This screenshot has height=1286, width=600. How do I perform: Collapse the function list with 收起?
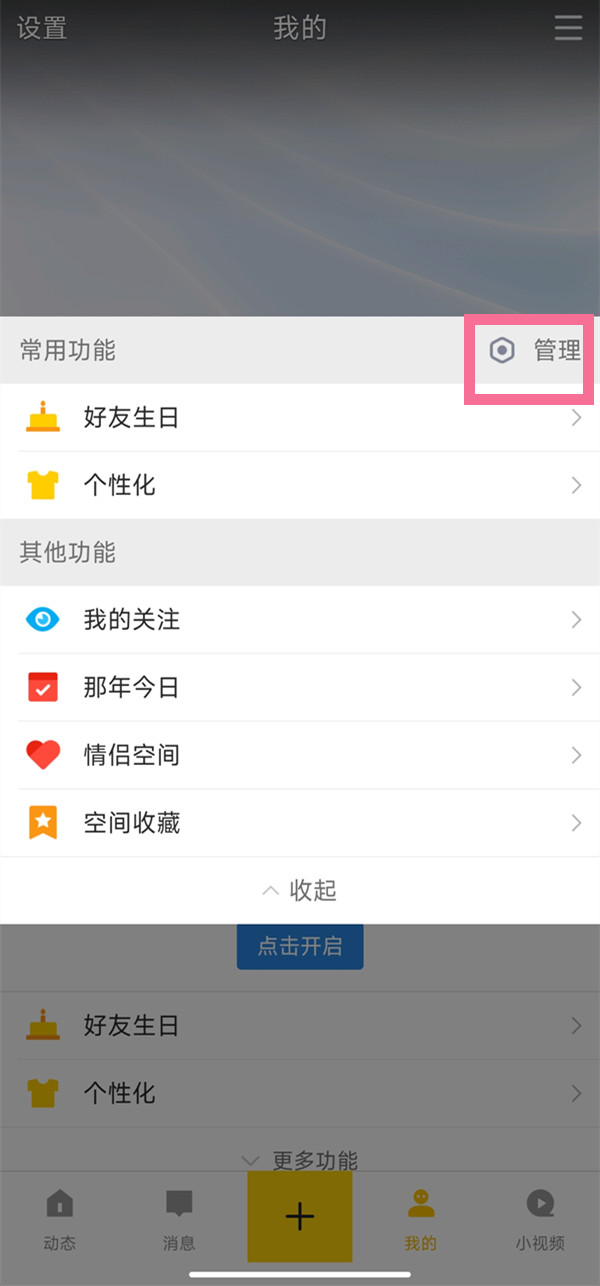pyautogui.click(x=300, y=890)
